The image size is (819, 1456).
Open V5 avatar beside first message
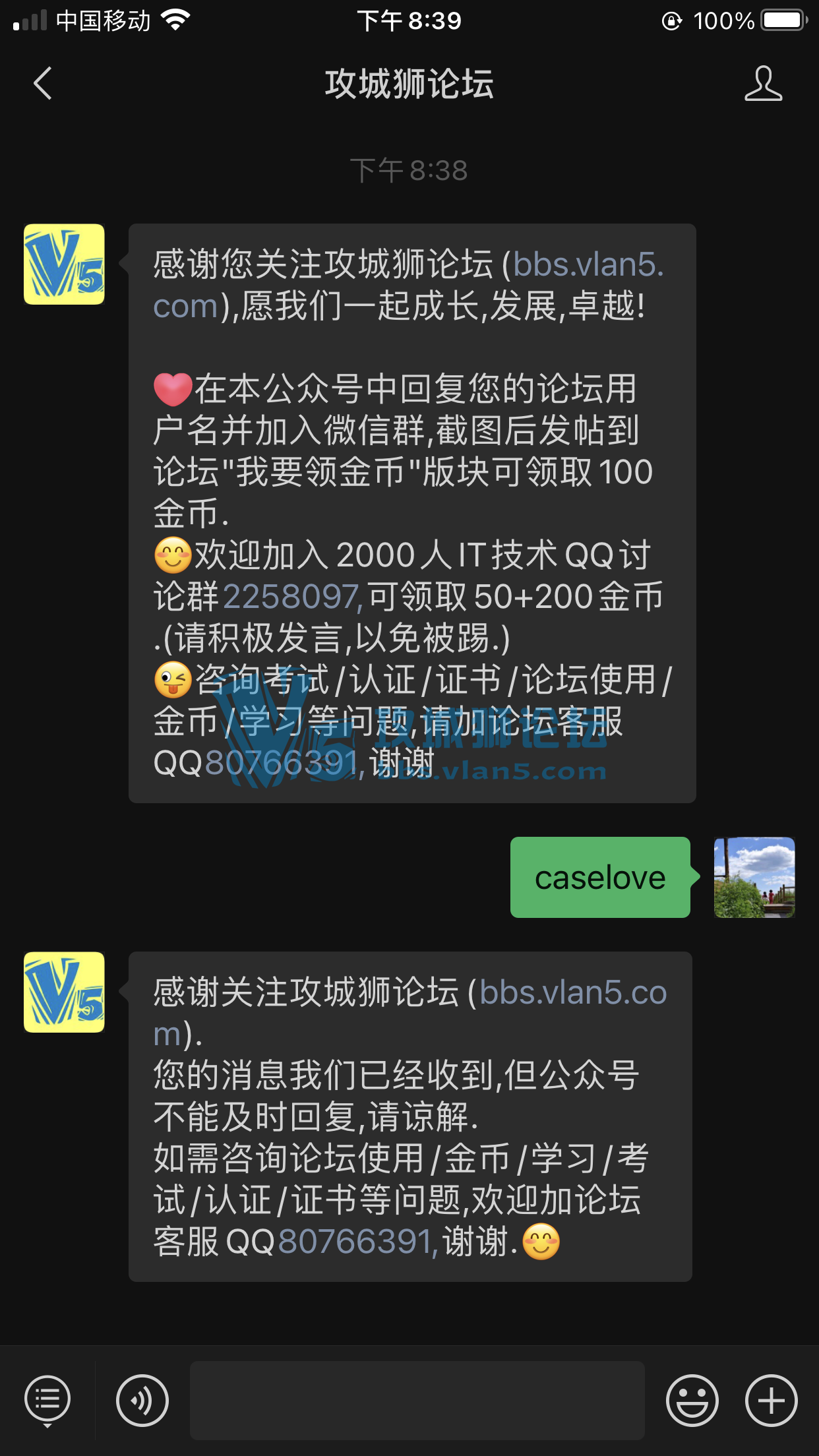coord(64,264)
